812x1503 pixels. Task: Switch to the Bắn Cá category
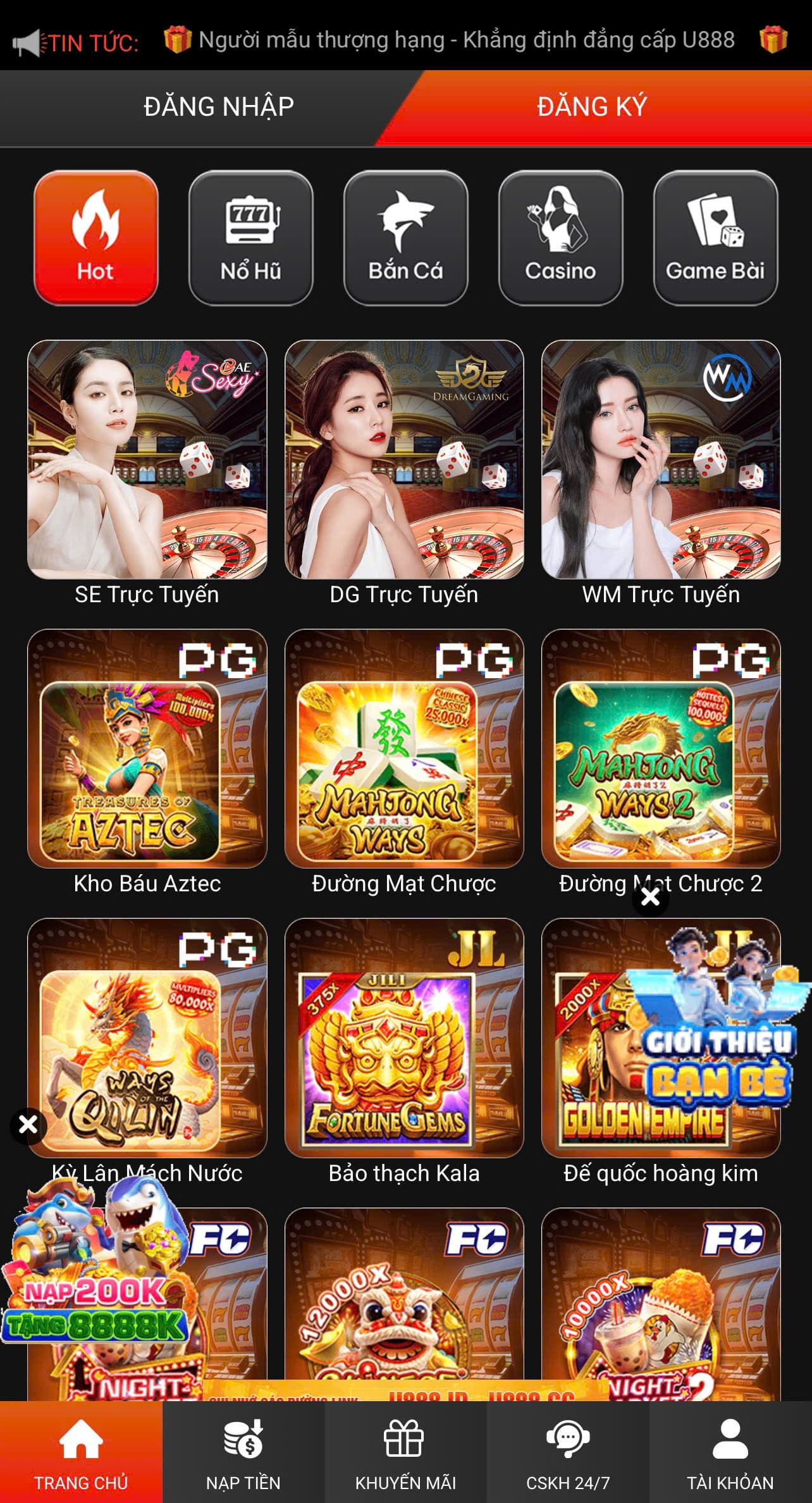tap(405, 237)
